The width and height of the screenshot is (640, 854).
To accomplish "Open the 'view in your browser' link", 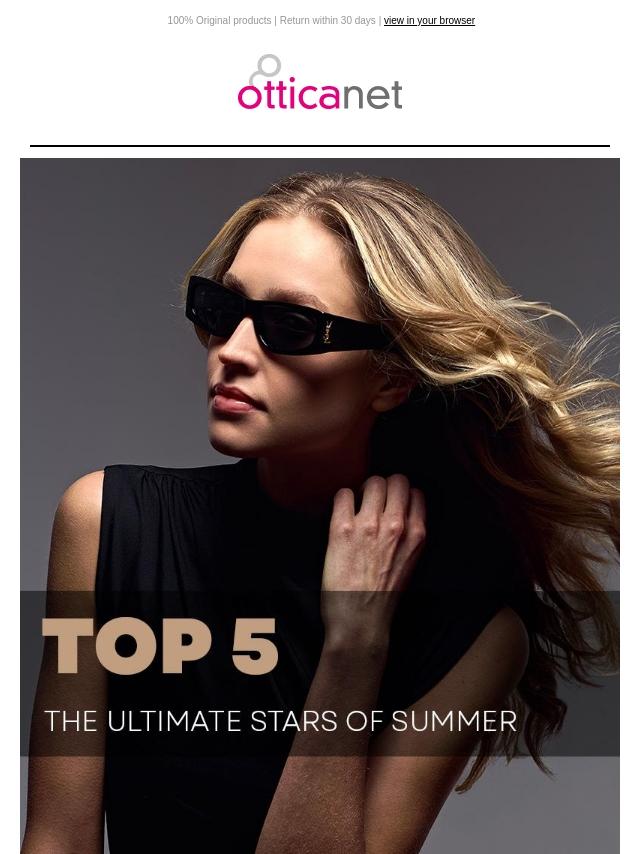I will pyautogui.click(x=429, y=20).
